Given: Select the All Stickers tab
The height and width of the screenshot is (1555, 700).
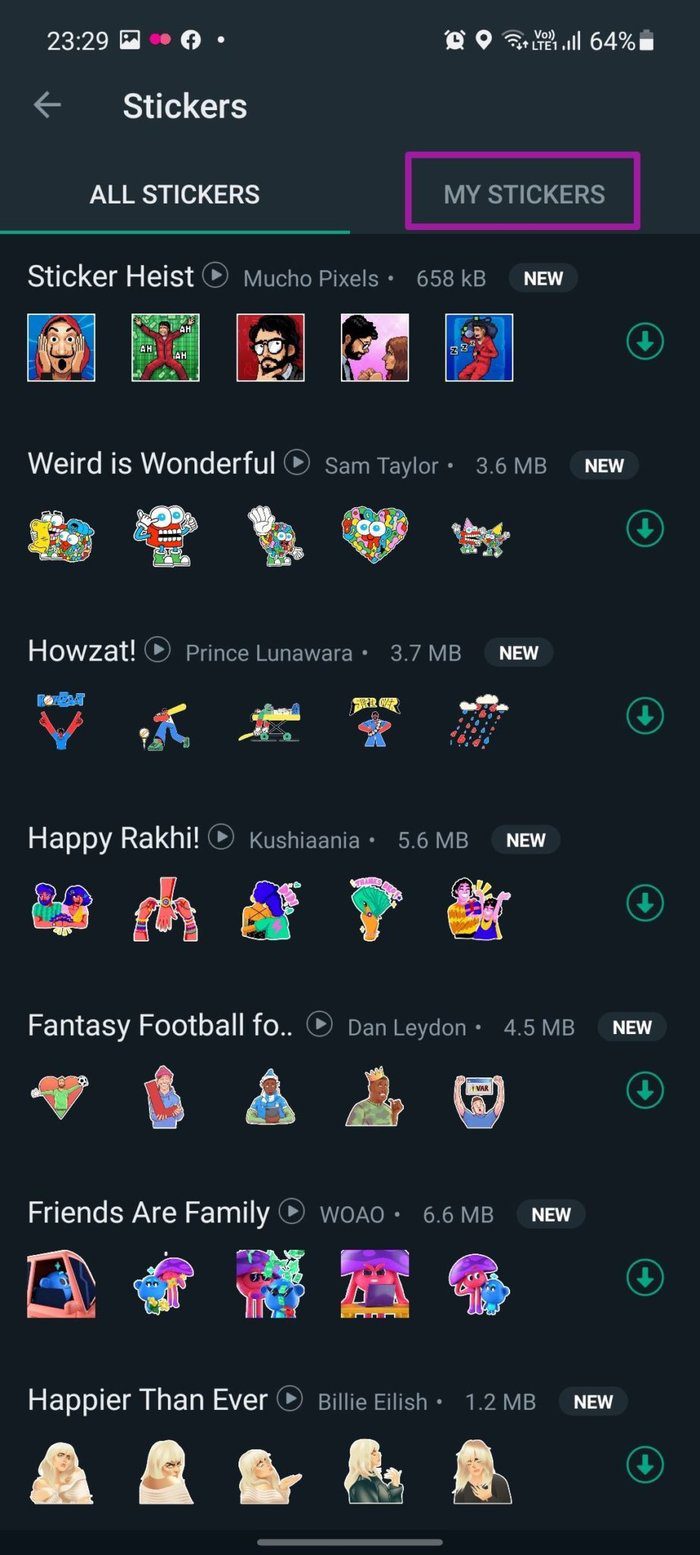Looking at the screenshot, I should (175, 193).
